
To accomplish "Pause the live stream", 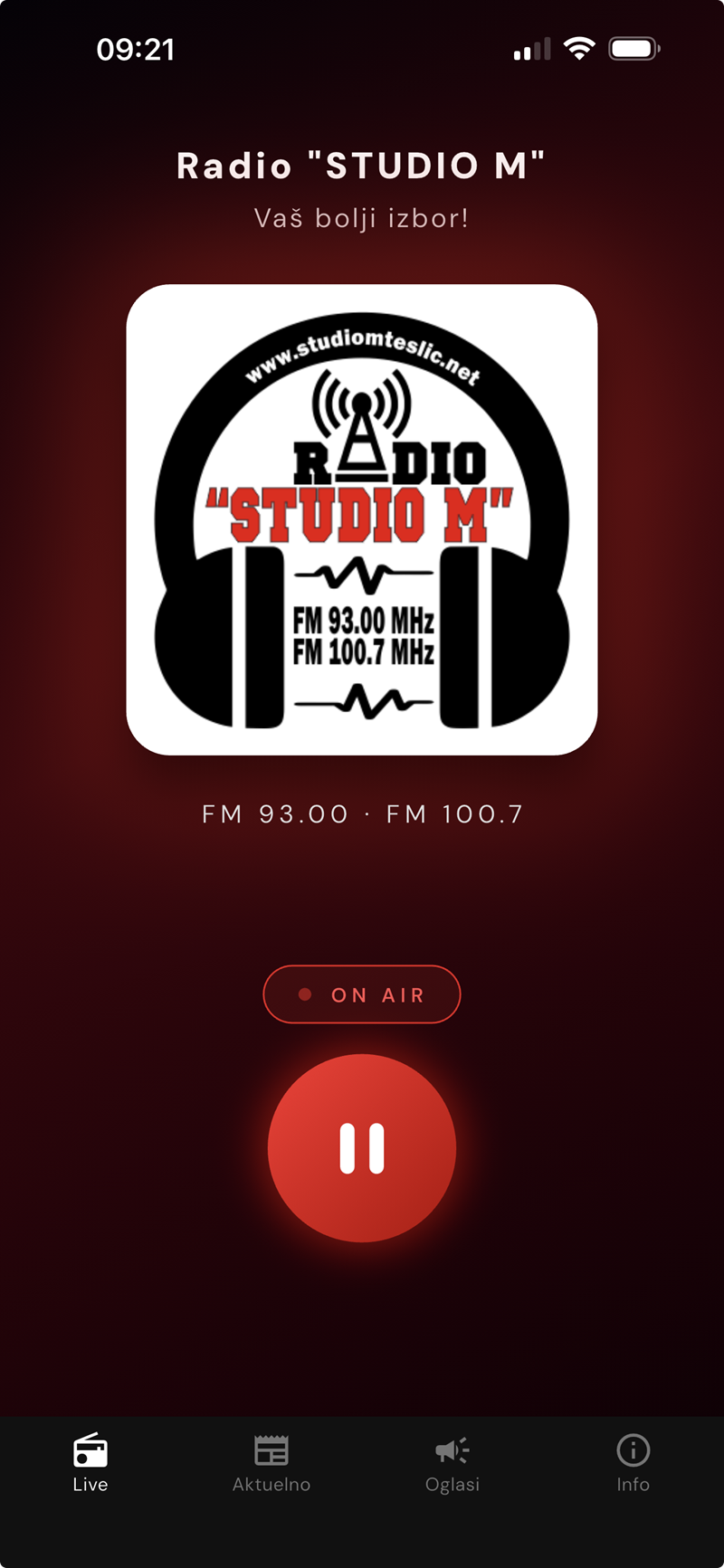I will (x=362, y=1149).
